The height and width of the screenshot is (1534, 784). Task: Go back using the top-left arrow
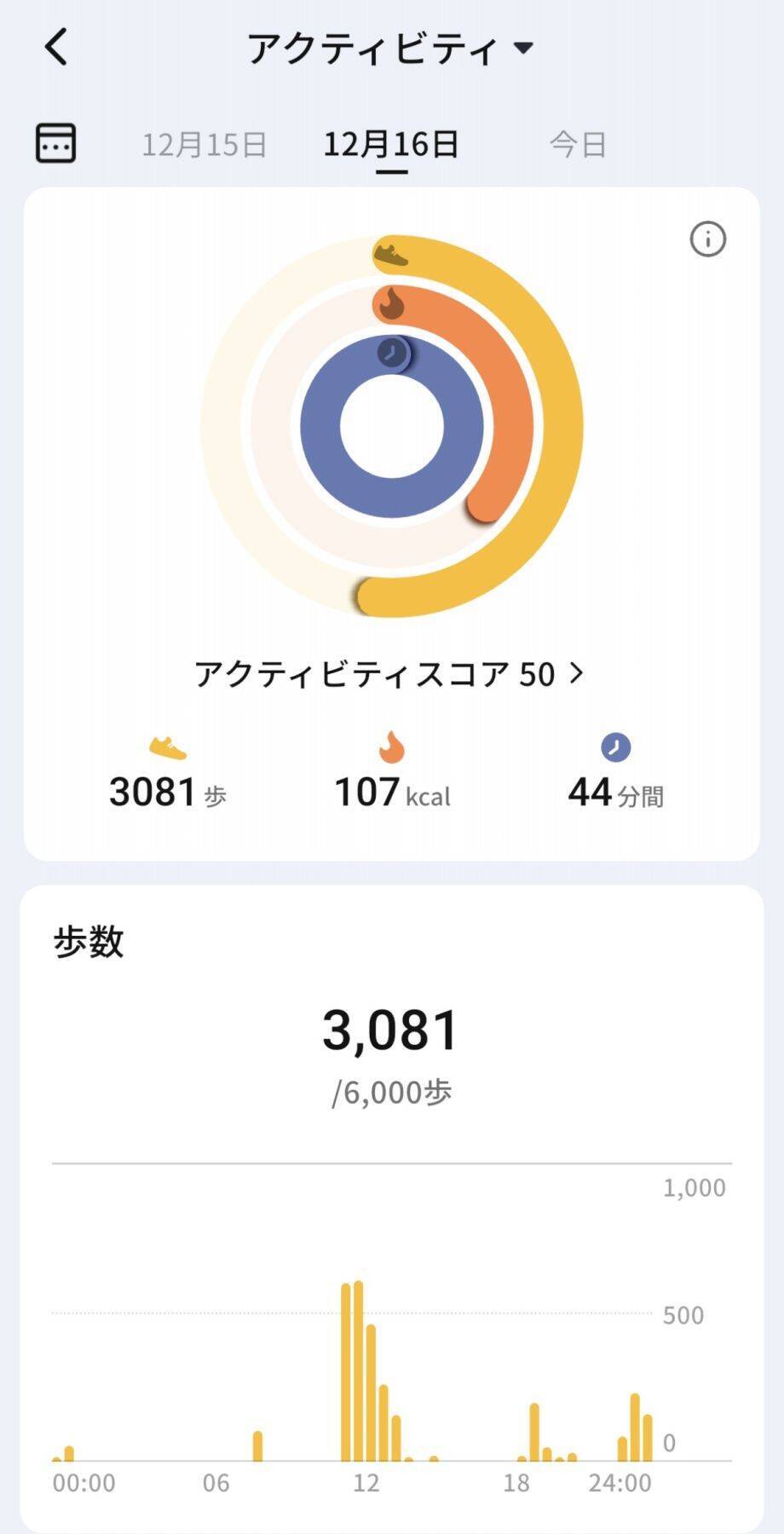(x=56, y=48)
